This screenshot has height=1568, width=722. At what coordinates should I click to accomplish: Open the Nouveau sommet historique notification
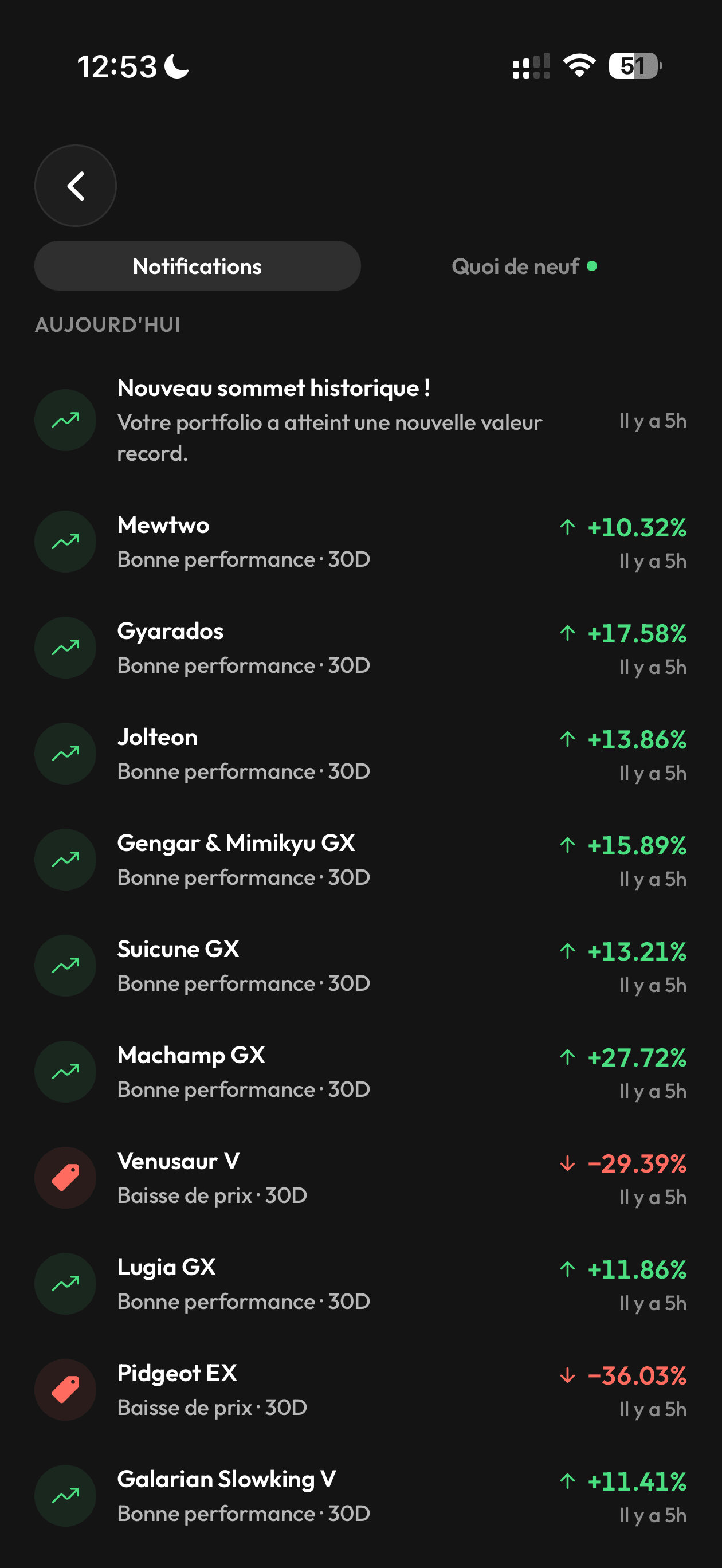[x=361, y=420]
